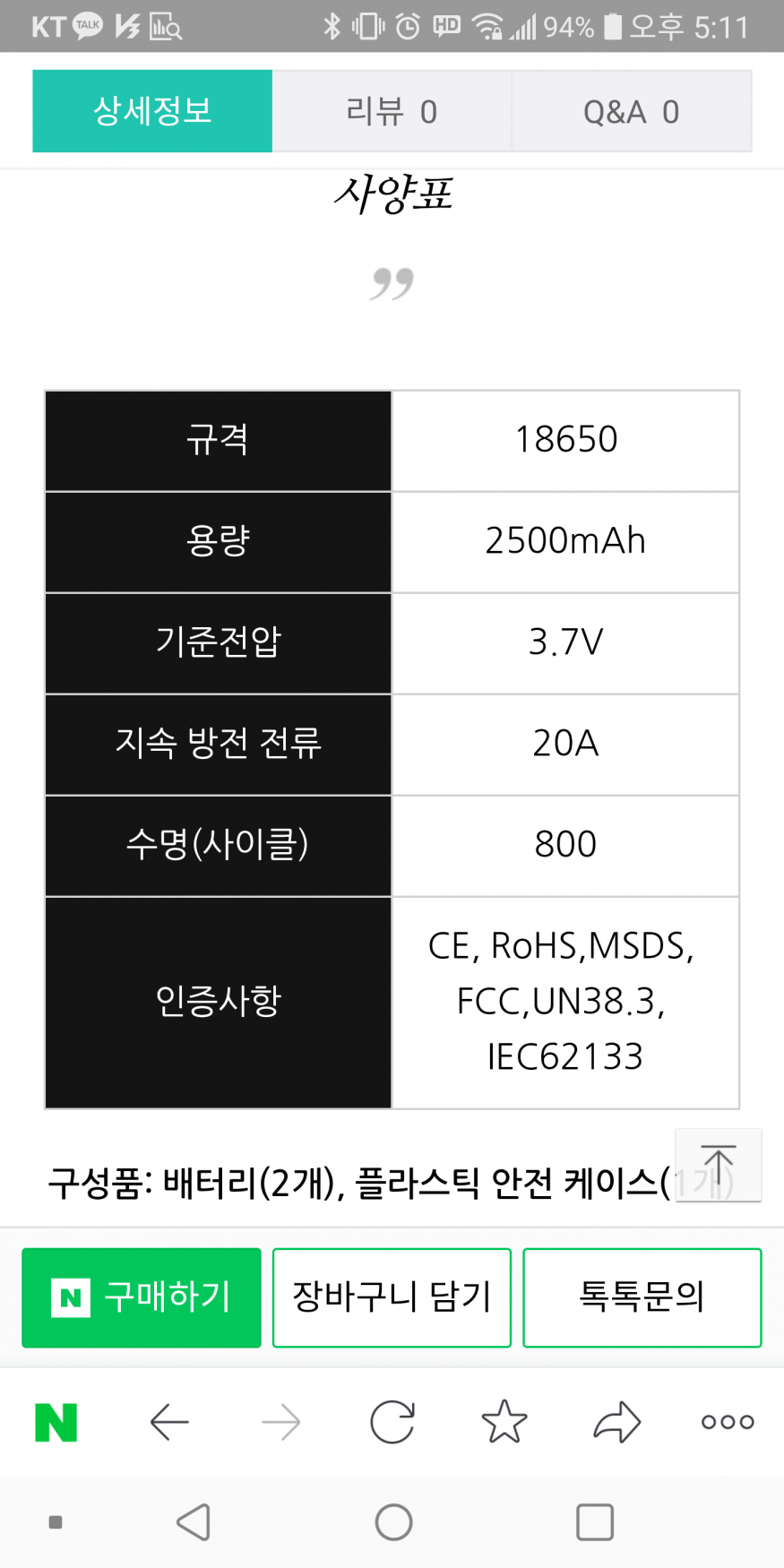Tap the scroll-to-top arrow button
This screenshot has width=784, height=1568.
(x=718, y=1165)
